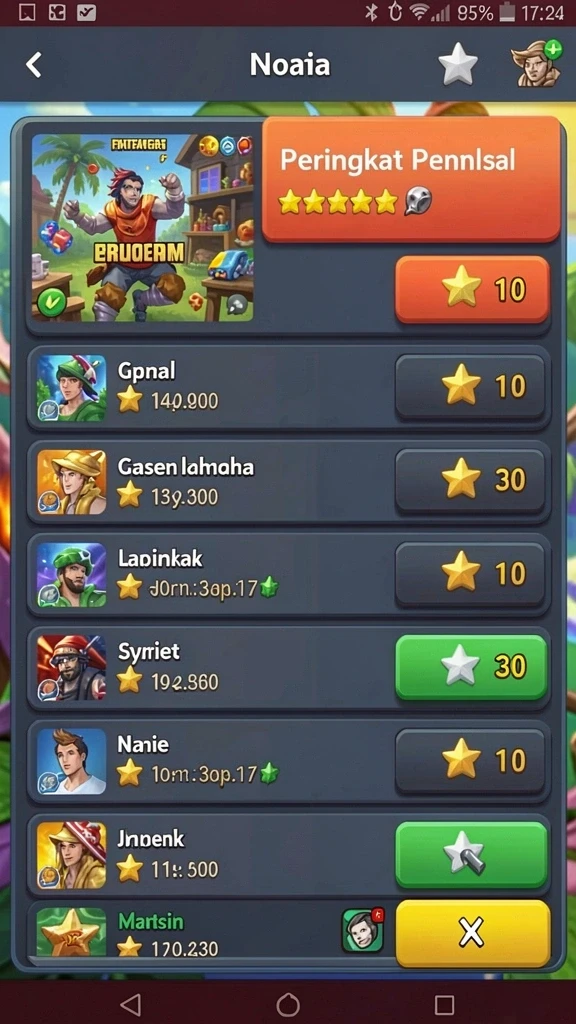576x1024 pixels.
Task: Tap the Peringkat Pennlsal orange button
Action: click(411, 179)
